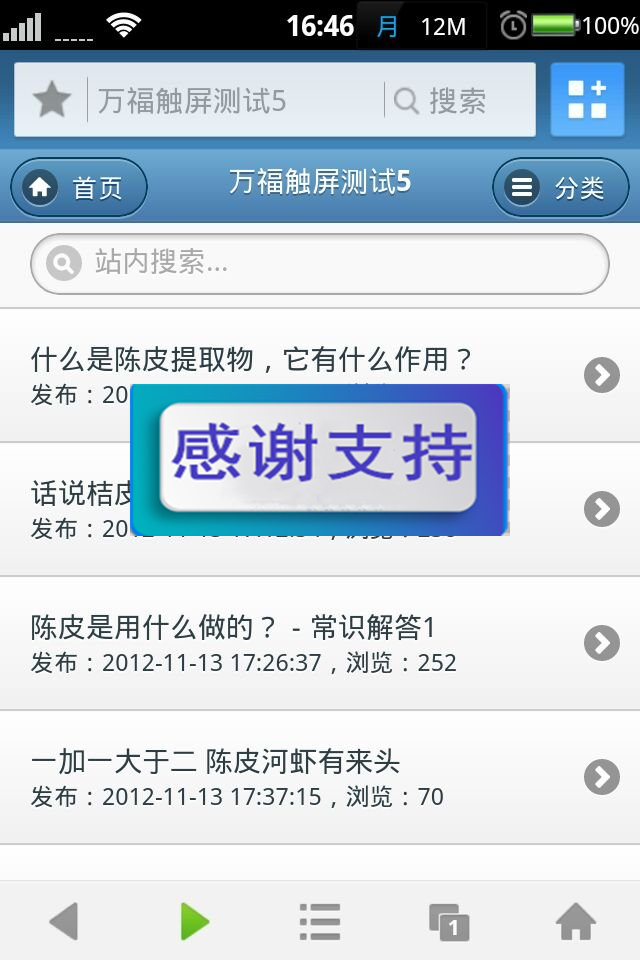Tap the 站内搜索 site search box
640x960 pixels.
(x=320, y=263)
